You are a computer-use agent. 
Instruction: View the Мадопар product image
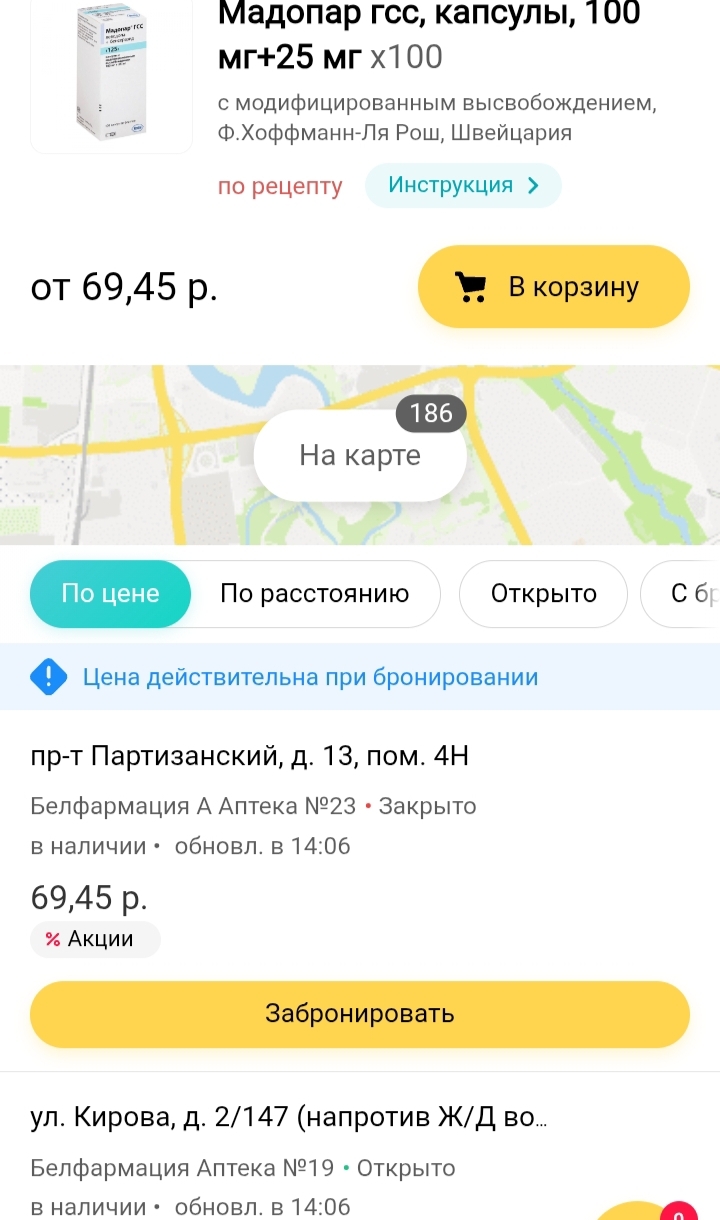(111, 75)
